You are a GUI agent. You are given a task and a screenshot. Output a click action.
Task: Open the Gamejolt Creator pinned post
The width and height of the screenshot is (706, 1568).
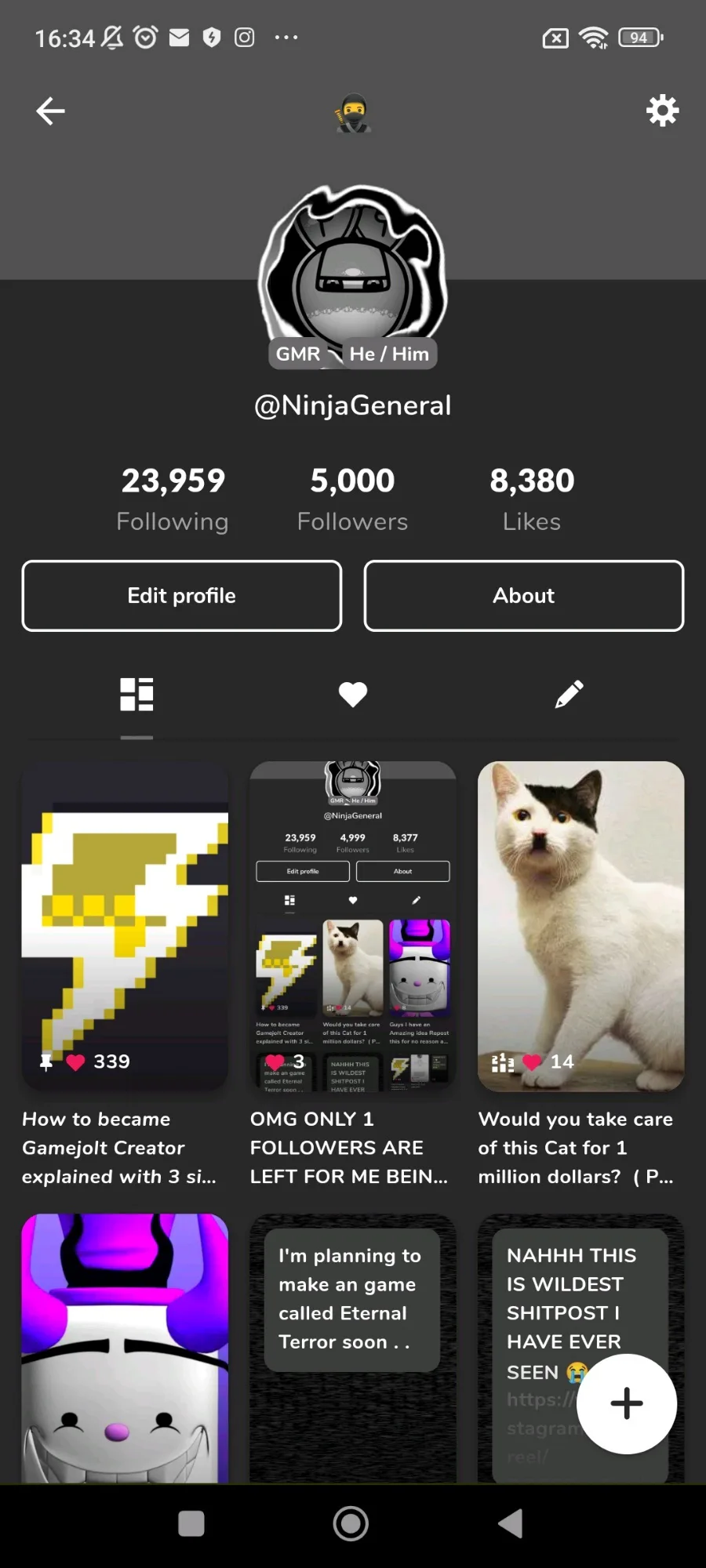pos(125,927)
